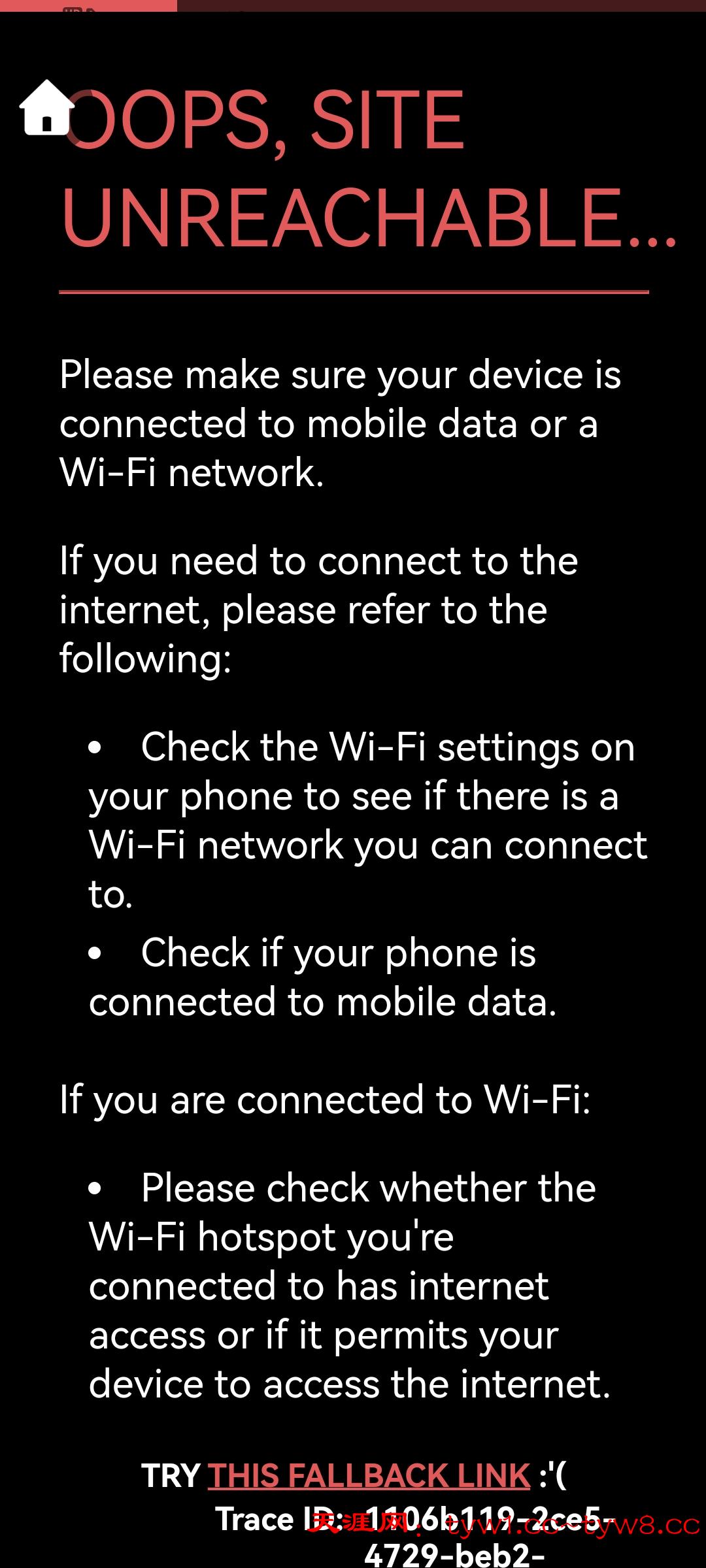This screenshot has width=706, height=1568.
Task: Open THIS FALLBACK LINK
Action: tap(369, 1476)
